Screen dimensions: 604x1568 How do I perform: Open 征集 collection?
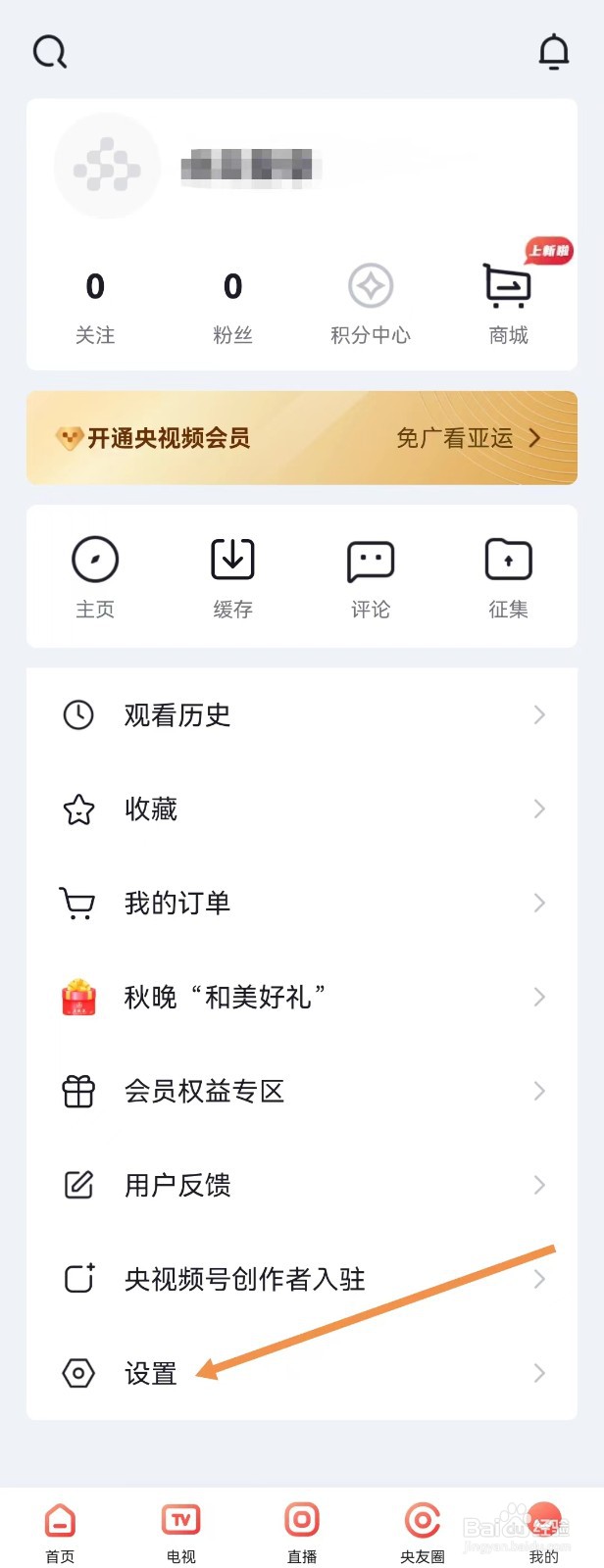(508, 577)
